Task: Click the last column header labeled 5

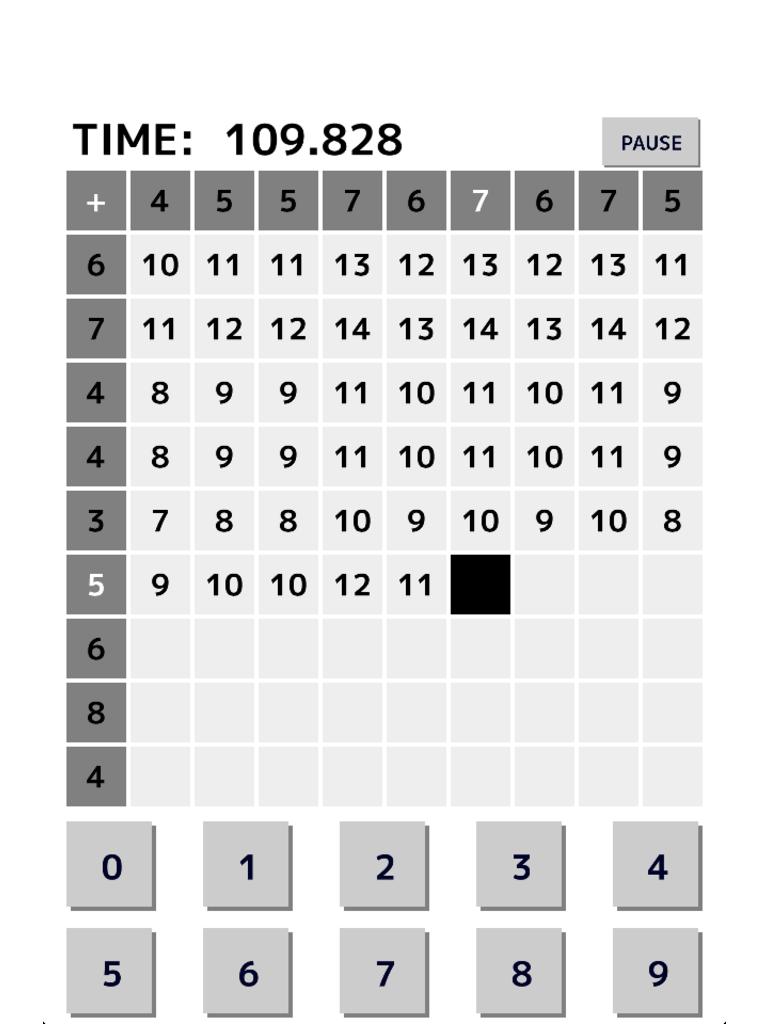Action: point(672,201)
